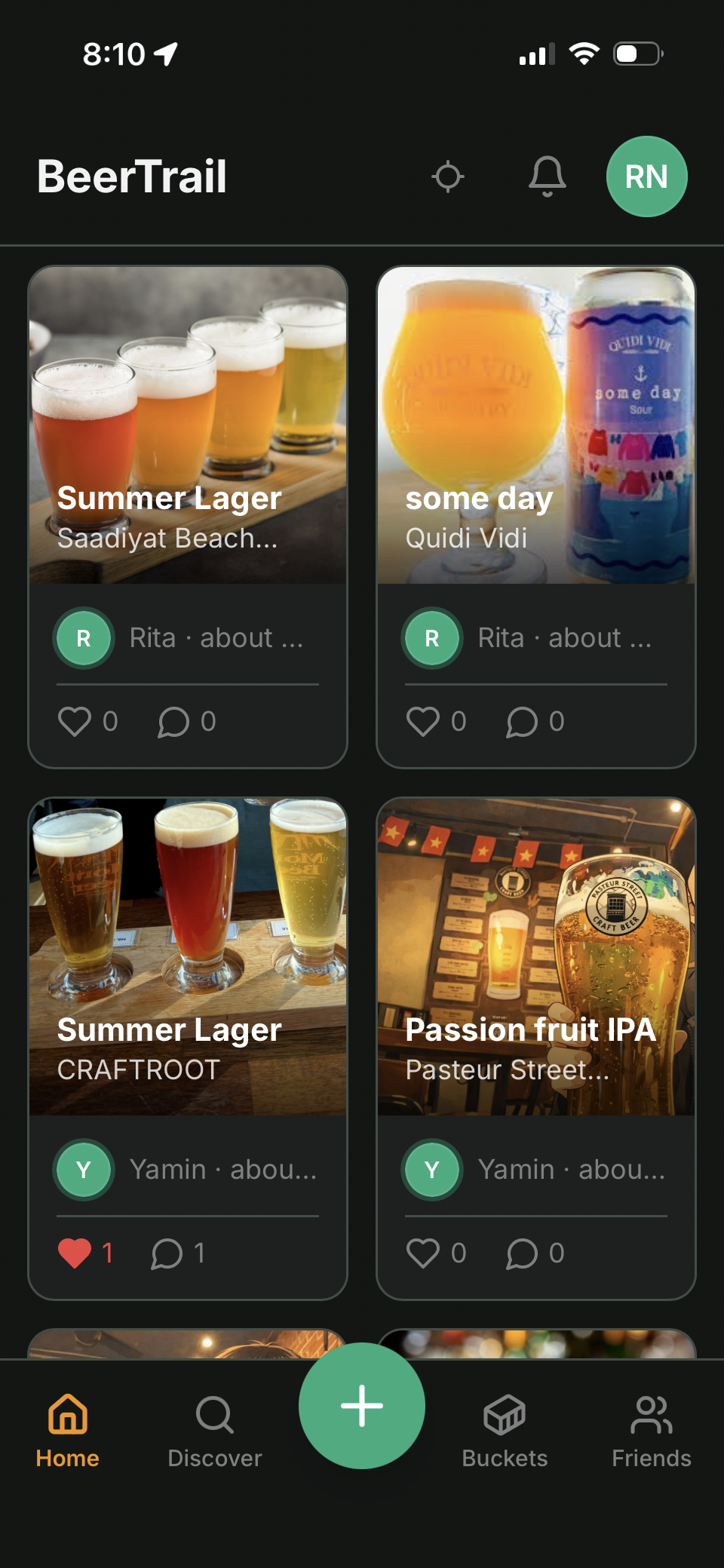Viewport: 724px width, 1568px height.
Task: Open the some day beer photo
Action: (x=536, y=422)
